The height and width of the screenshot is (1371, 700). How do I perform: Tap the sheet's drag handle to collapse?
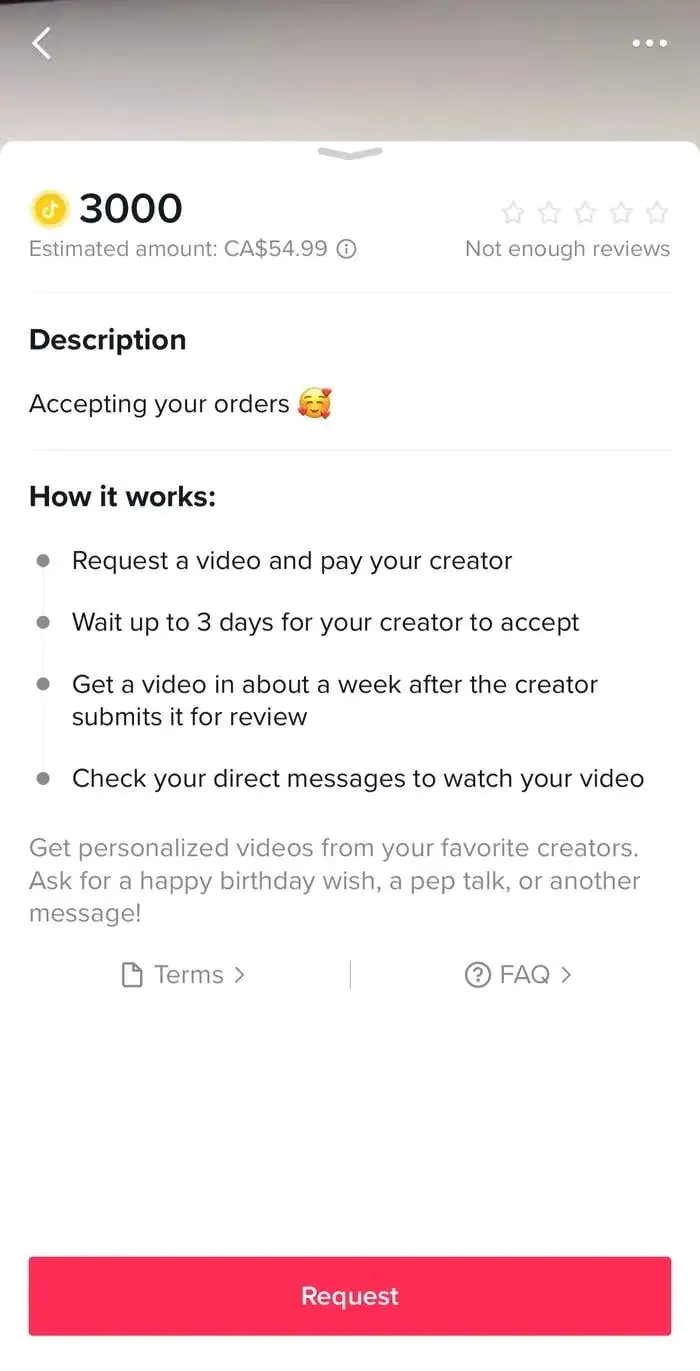350,153
